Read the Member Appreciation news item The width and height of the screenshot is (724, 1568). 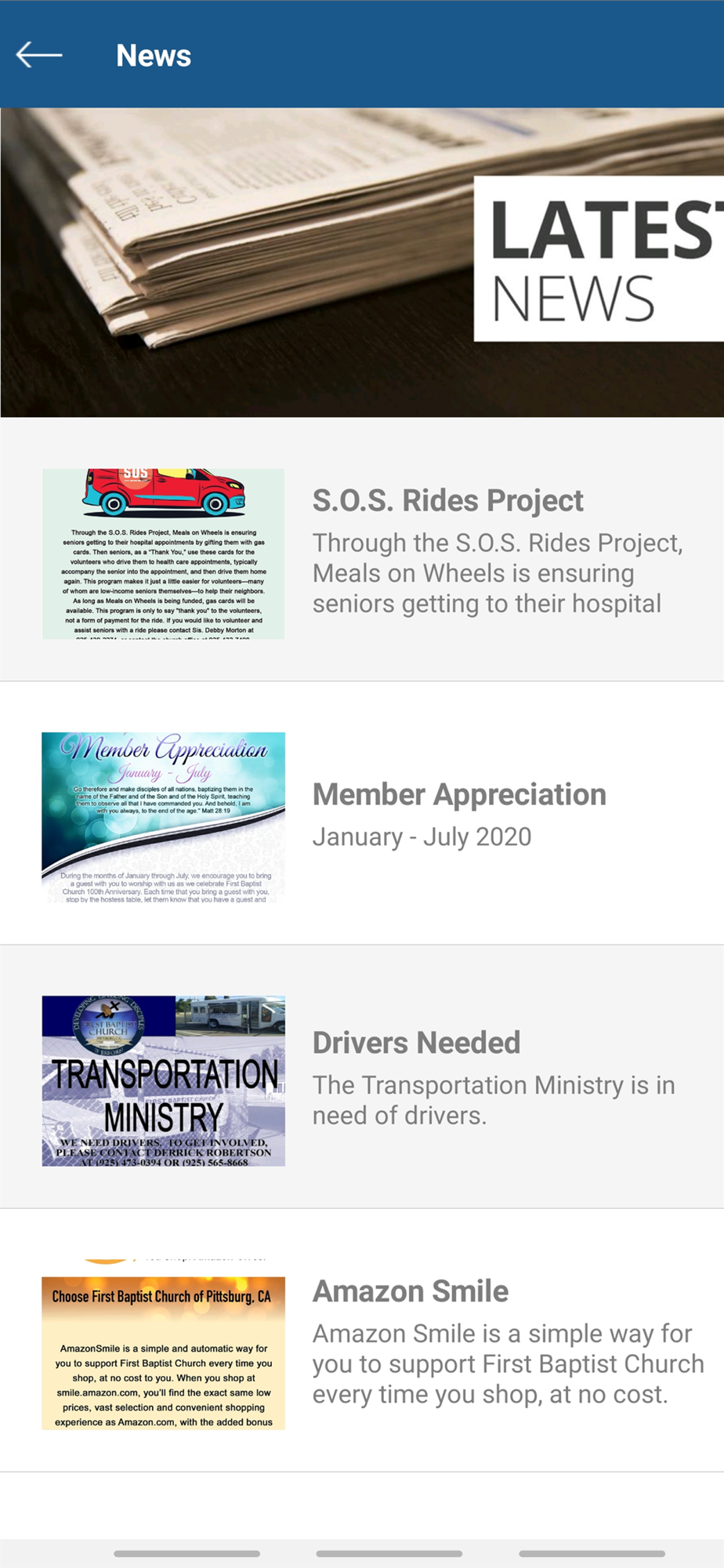(x=459, y=795)
